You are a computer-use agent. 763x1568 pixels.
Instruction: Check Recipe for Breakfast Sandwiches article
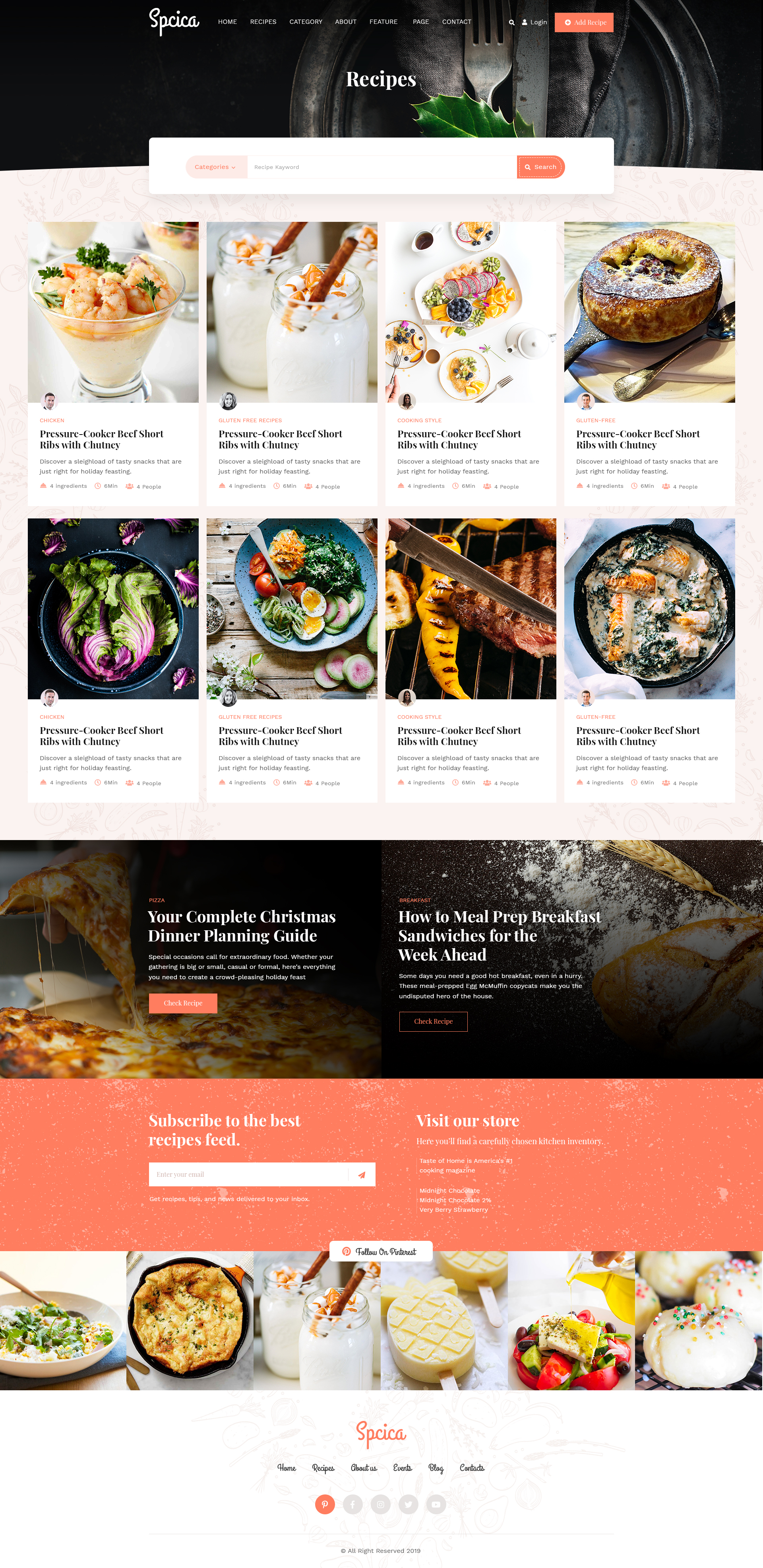tap(433, 1021)
